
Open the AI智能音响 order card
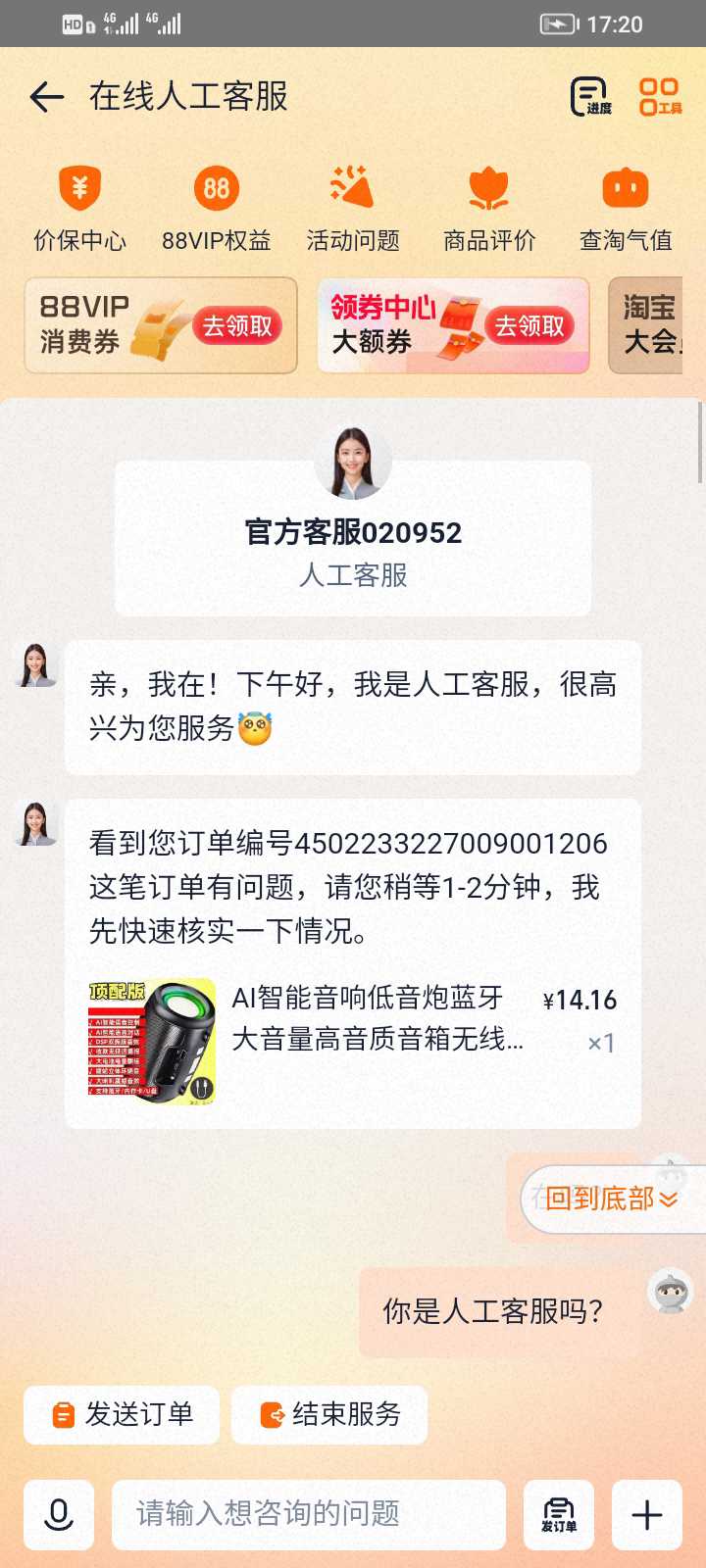(353, 1041)
